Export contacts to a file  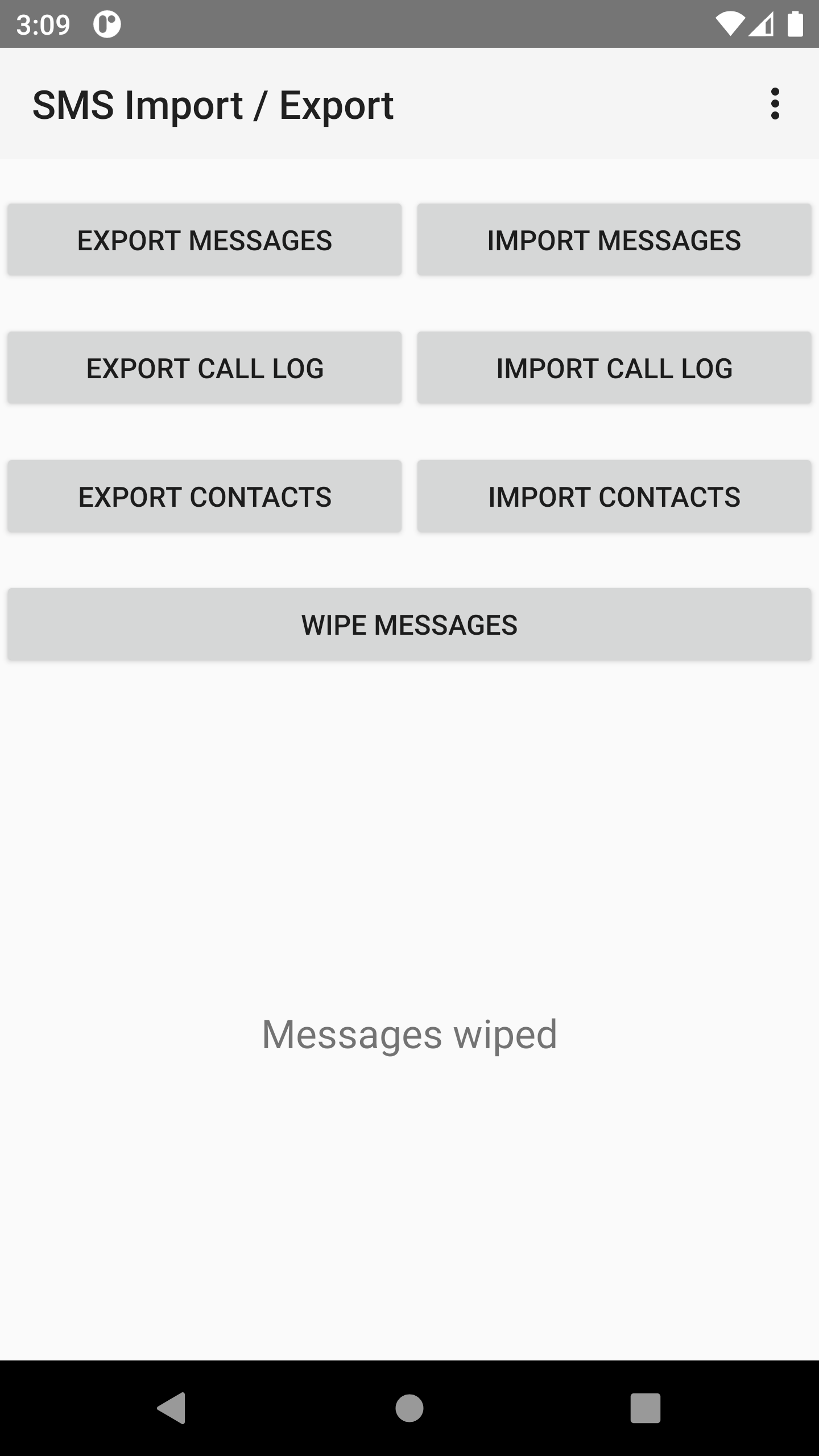pos(205,497)
